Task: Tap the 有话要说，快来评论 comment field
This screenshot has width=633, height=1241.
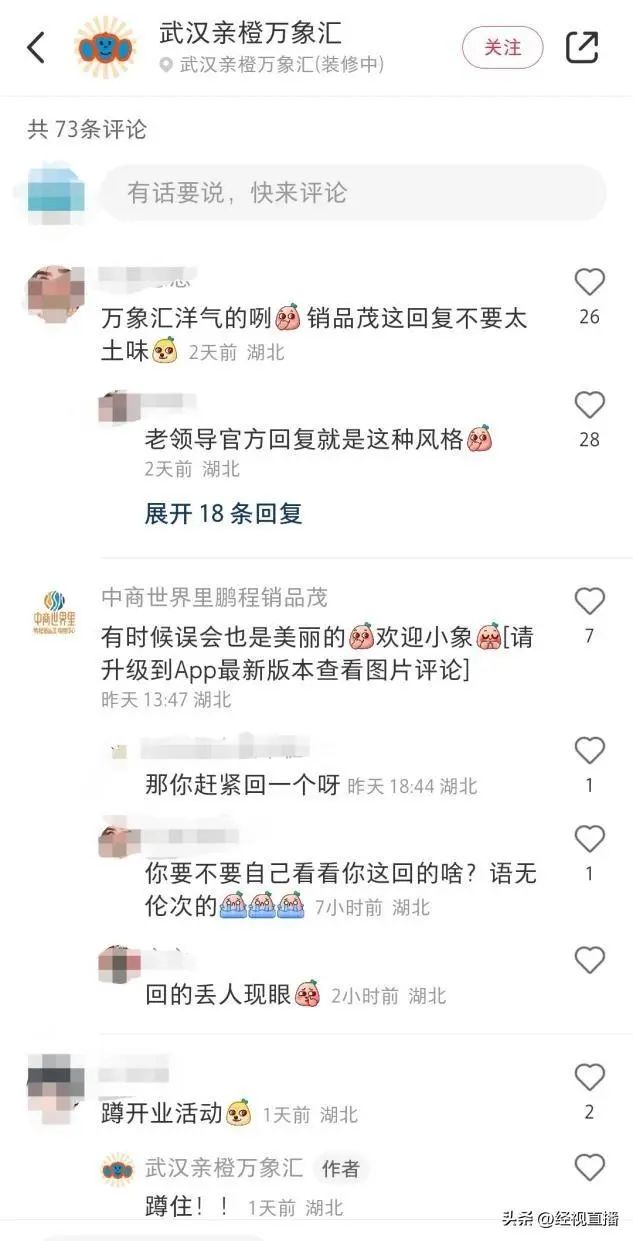Action: pyautogui.click(x=352, y=193)
